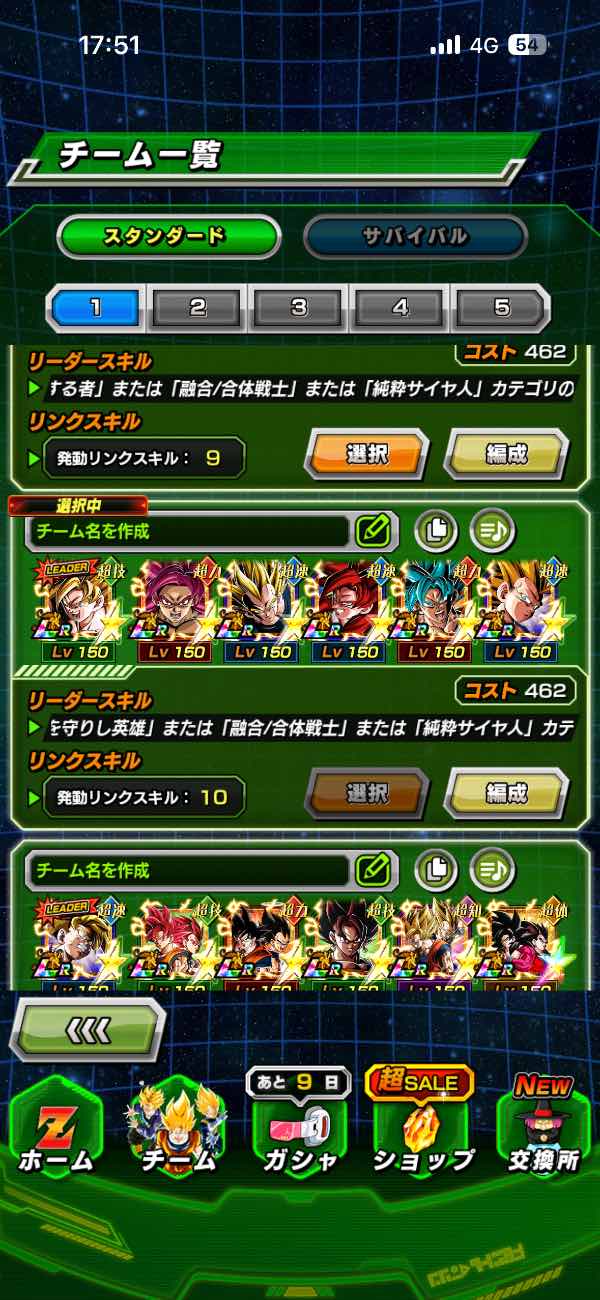Select team page 4
The width and height of the screenshot is (600, 1300).
[x=400, y=308]
